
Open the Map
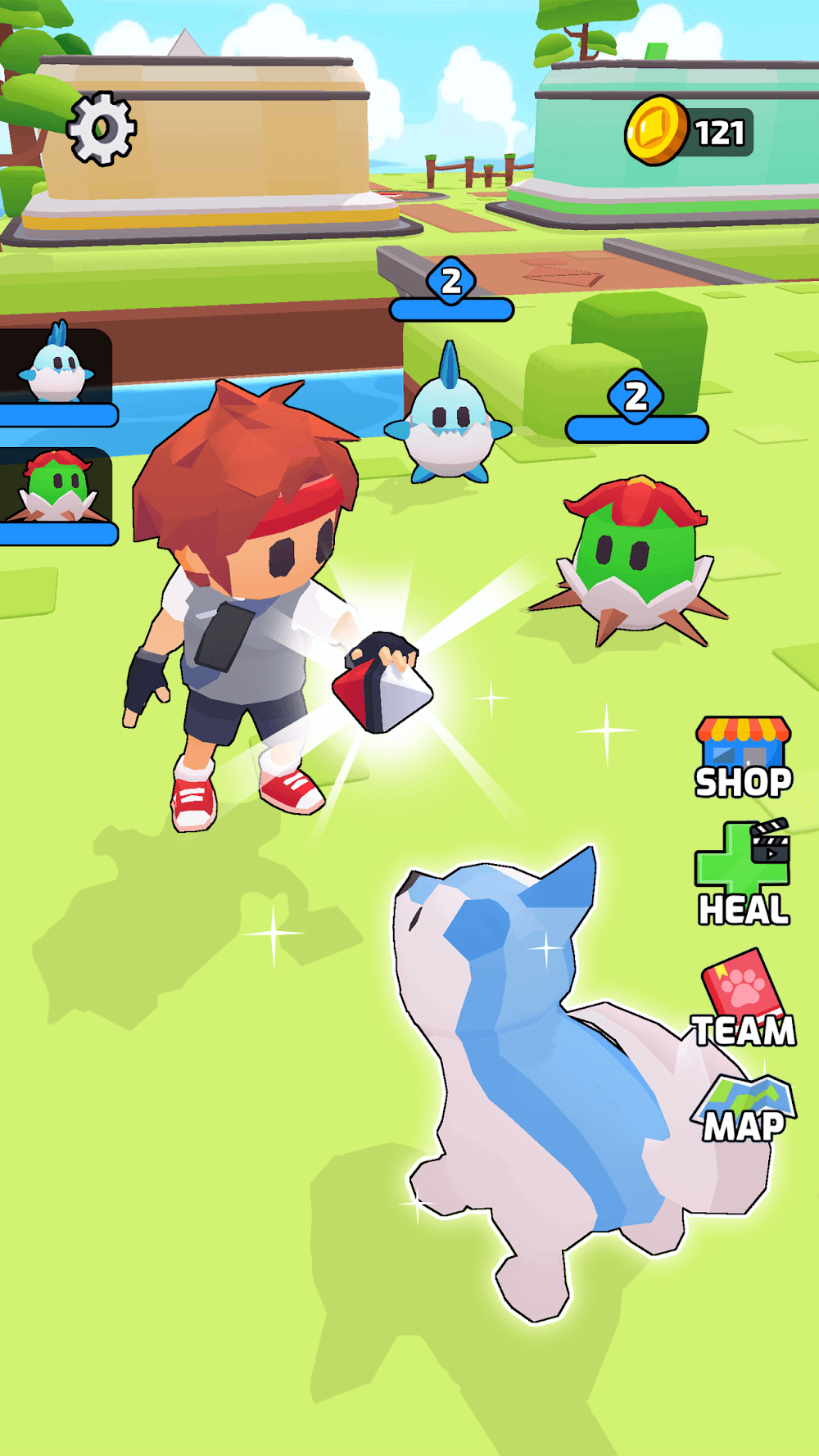[x=744, y=1110]
